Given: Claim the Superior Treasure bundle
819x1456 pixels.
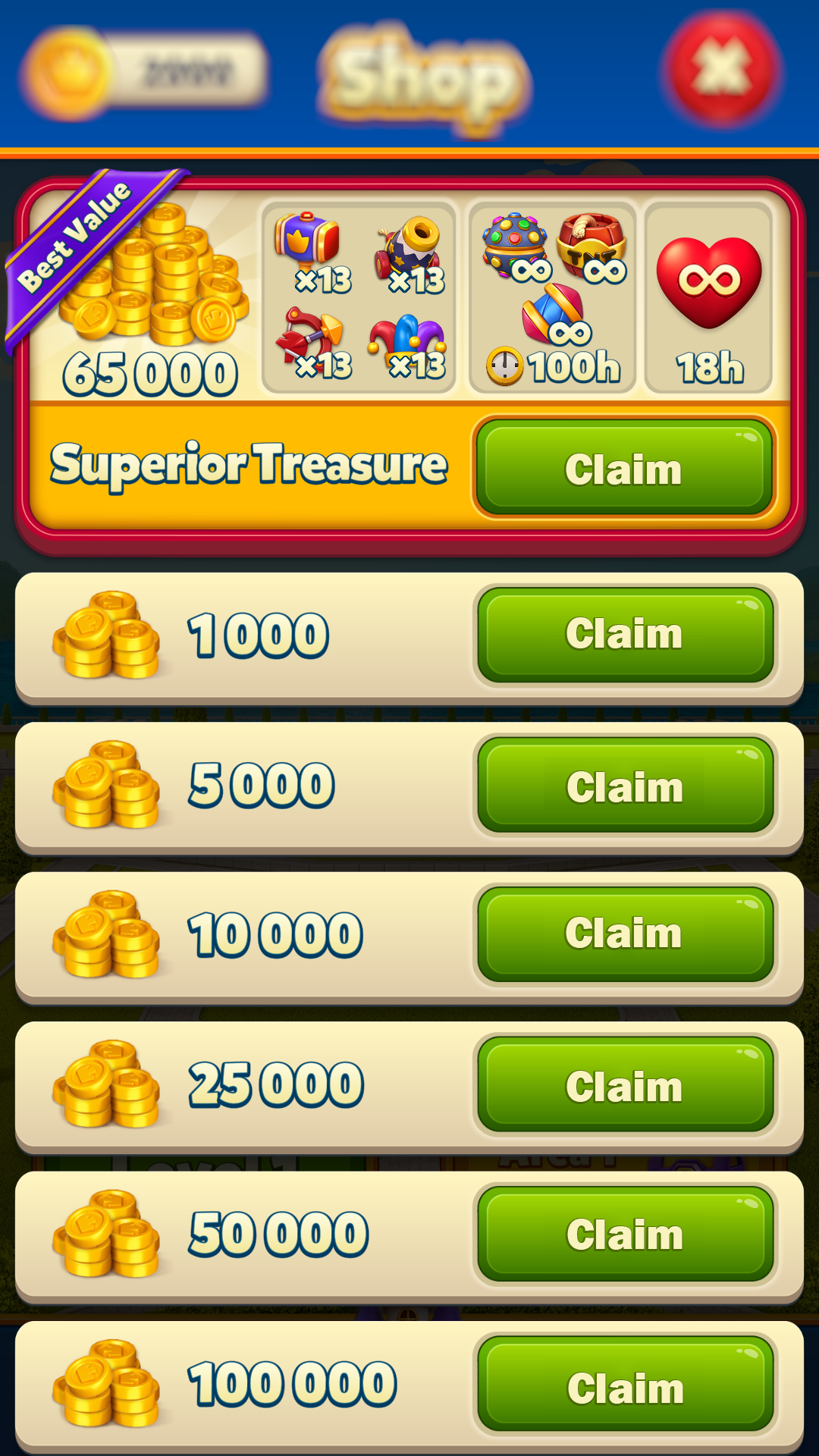Looking at the screenshot, I should [624, 467].
